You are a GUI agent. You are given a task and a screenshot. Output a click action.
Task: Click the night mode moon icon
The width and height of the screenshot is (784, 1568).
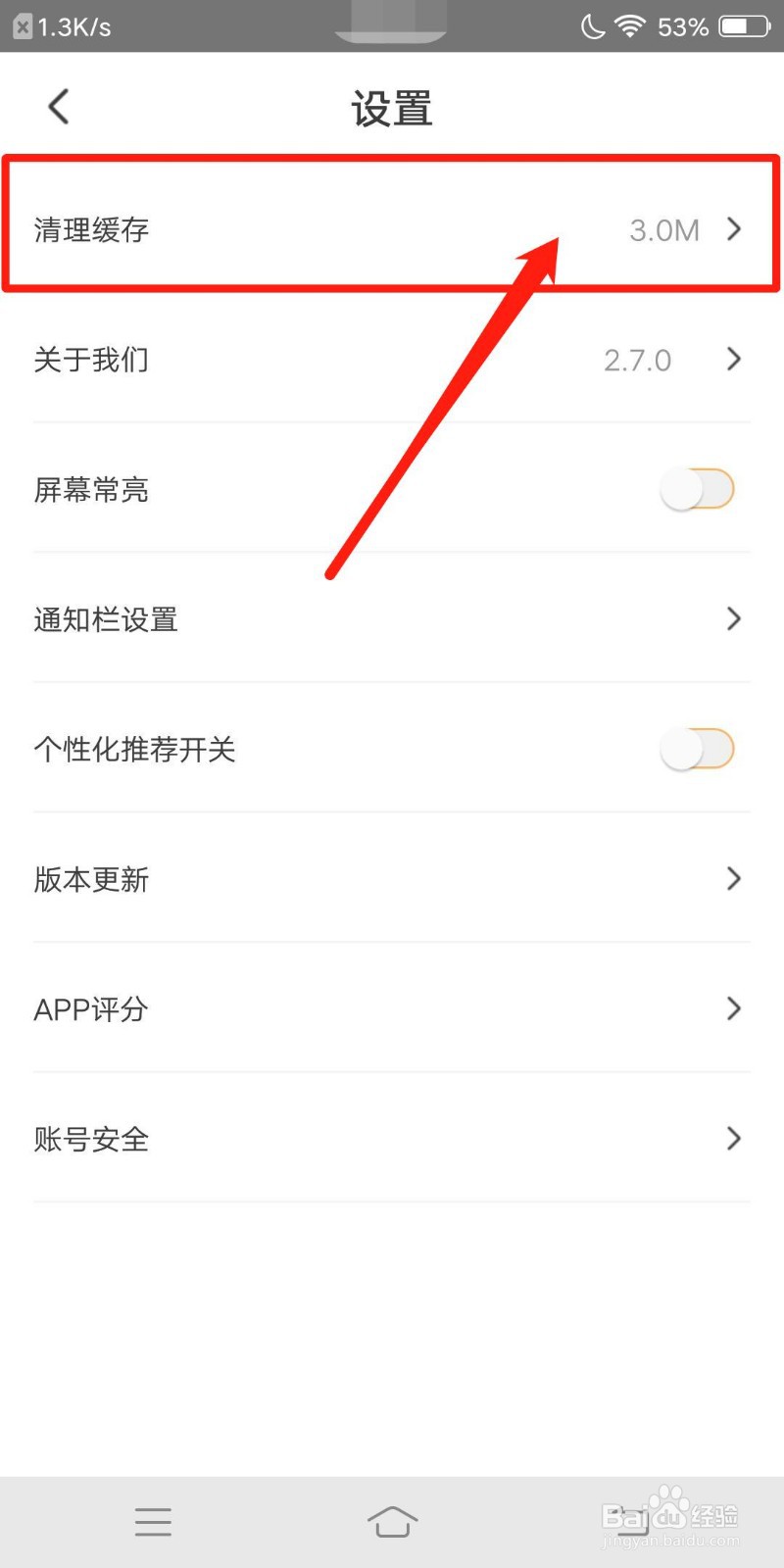click(591, 26)
